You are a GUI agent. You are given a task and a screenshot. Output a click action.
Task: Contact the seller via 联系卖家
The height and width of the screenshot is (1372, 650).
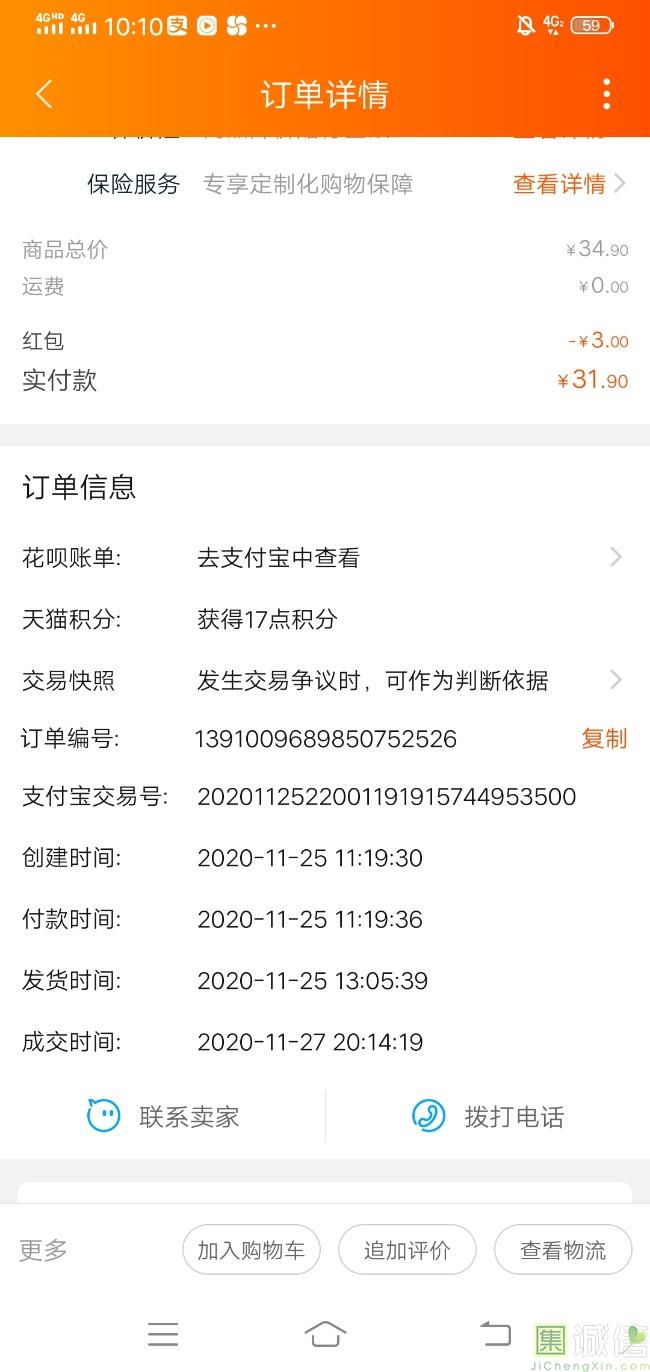[164, 1116]
